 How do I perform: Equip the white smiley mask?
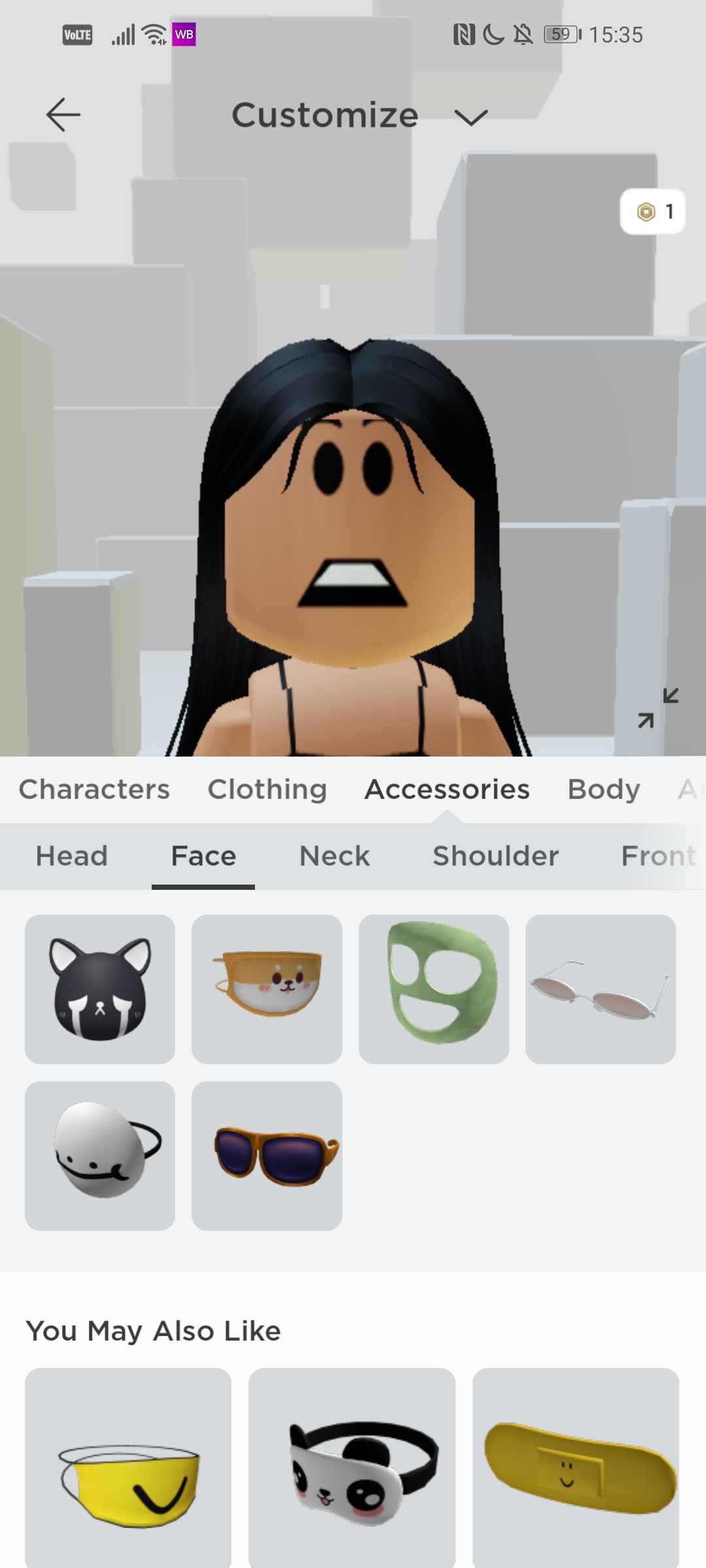tap(100, 1156)
